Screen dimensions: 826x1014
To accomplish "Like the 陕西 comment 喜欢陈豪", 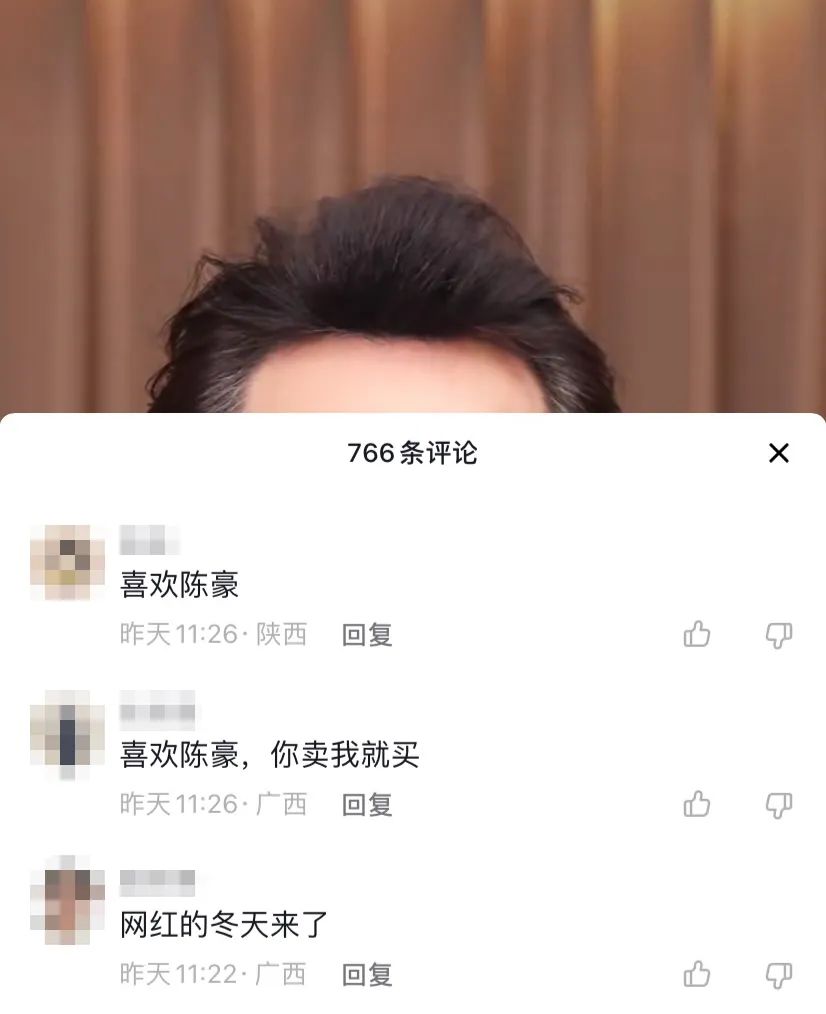I will point(697,634).
